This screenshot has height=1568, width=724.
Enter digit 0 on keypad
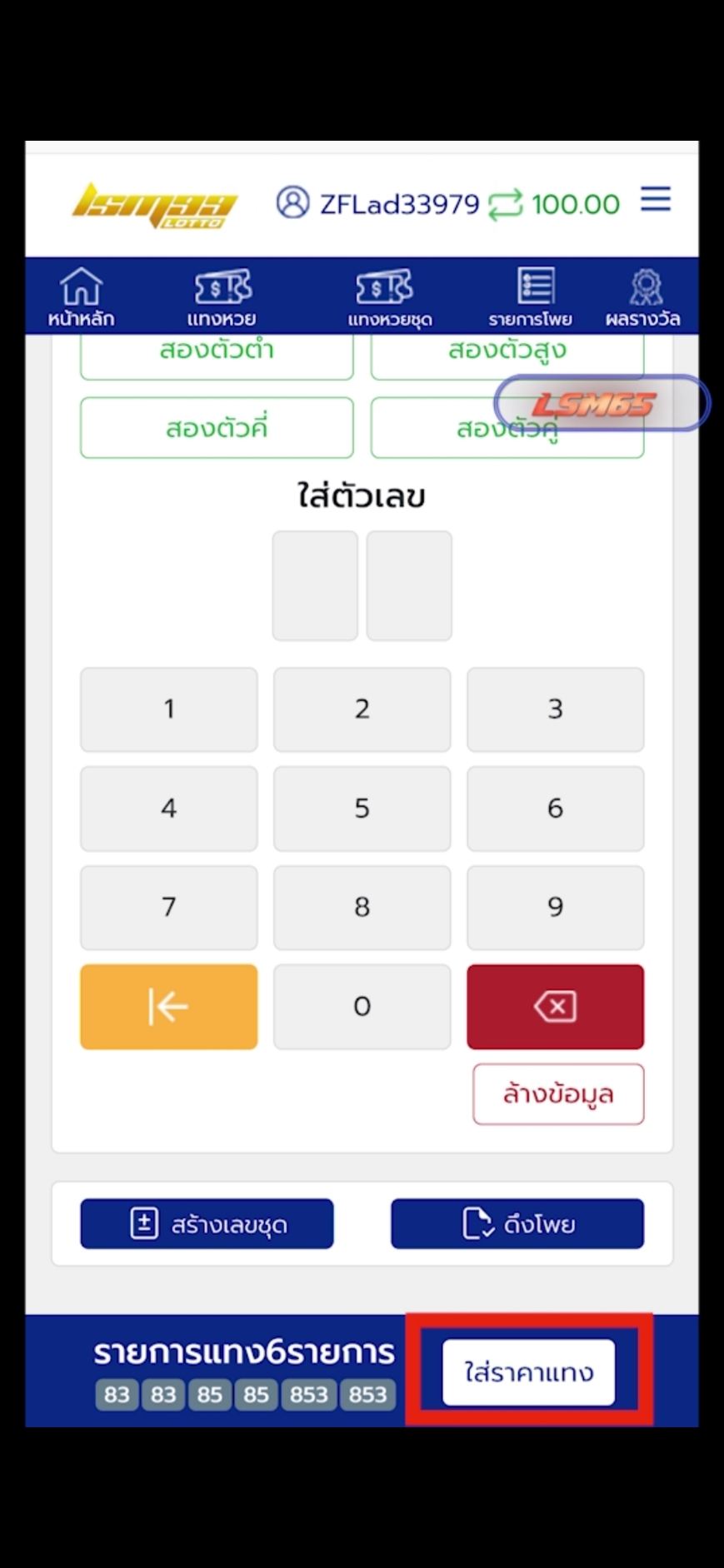(362, 1006)
